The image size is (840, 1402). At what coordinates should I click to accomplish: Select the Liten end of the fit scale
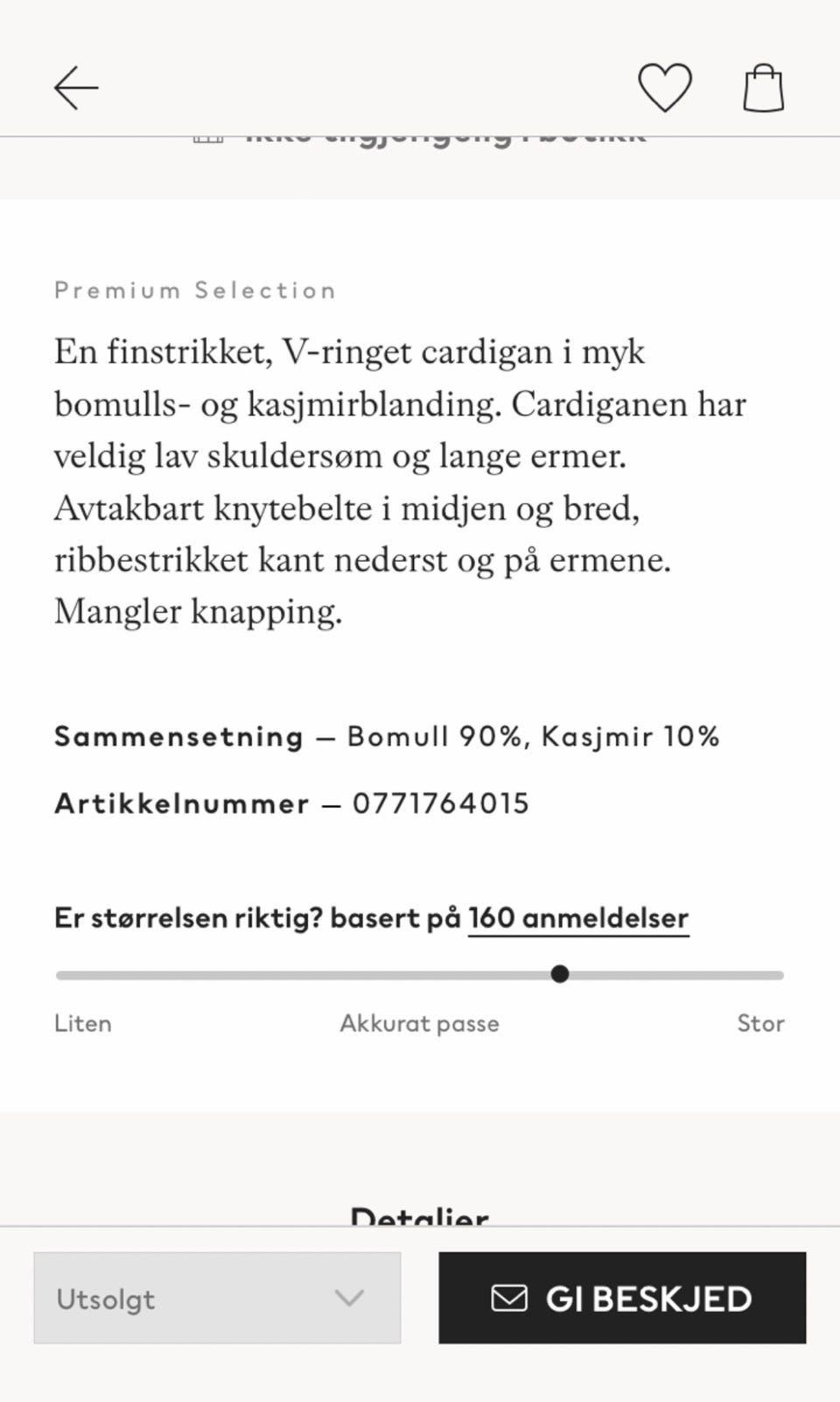[82, 1023]
